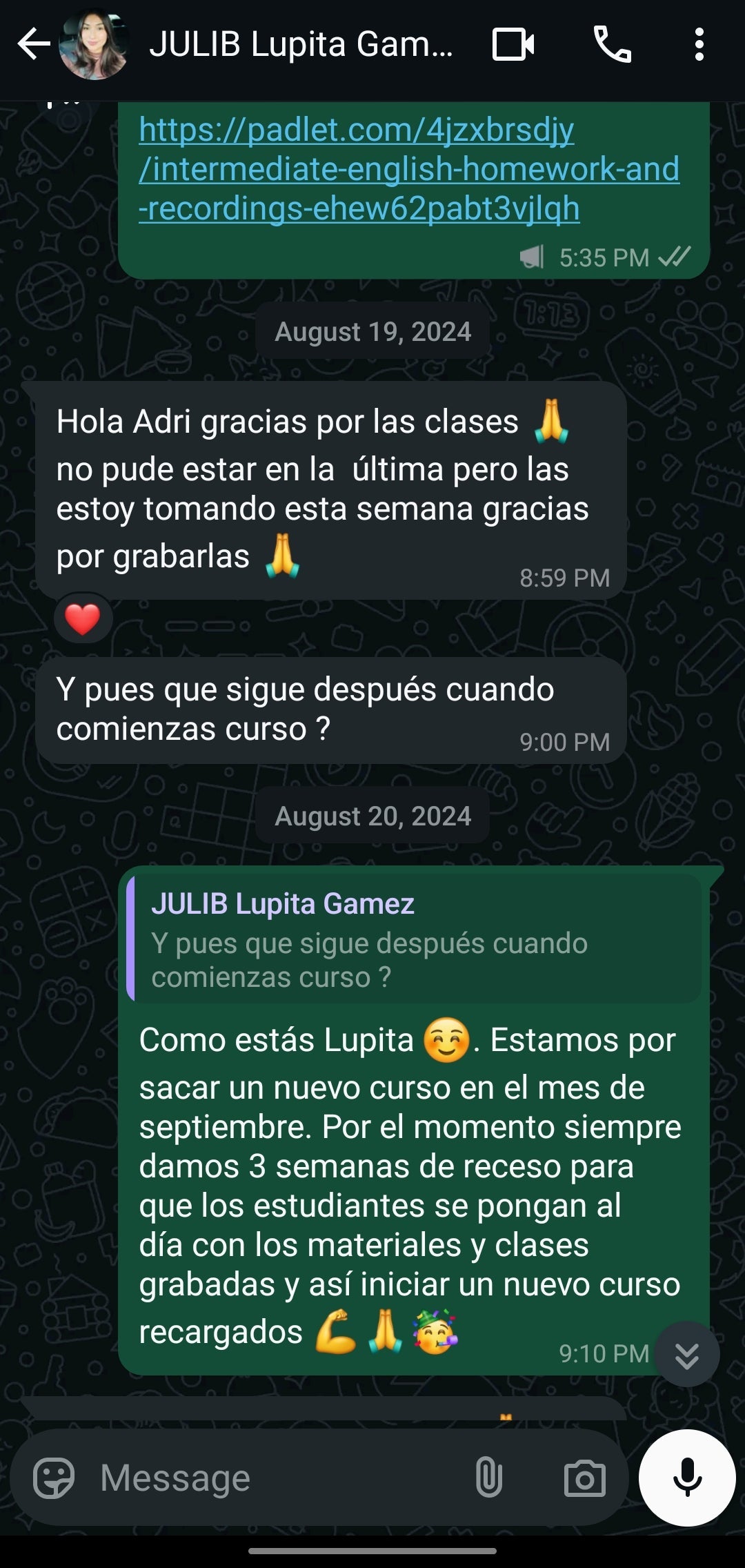This screenshot has width=745, height=1568.
Task: Jump to latest messages with double chevron
Action: [x=686, y=1354]
